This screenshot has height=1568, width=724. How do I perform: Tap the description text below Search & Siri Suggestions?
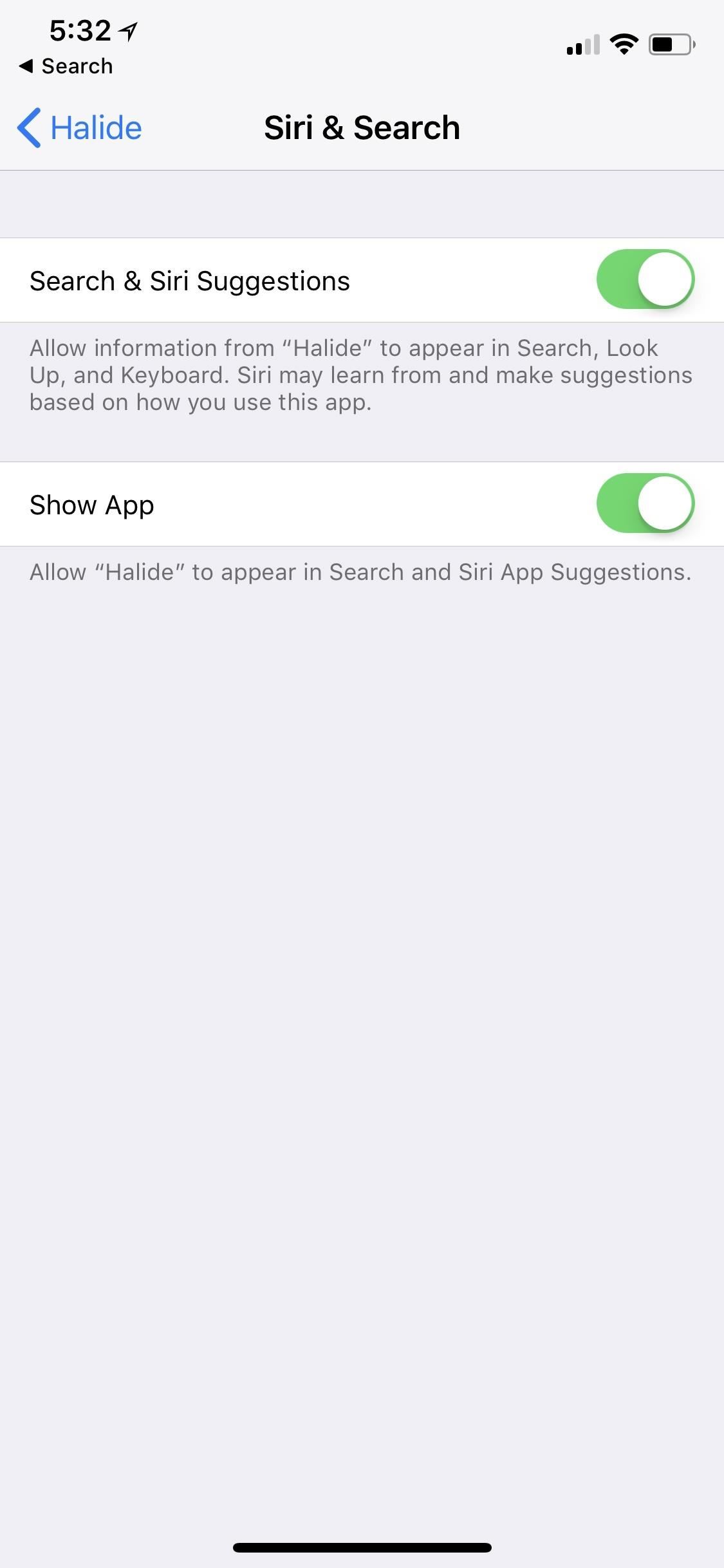point(360,375)
